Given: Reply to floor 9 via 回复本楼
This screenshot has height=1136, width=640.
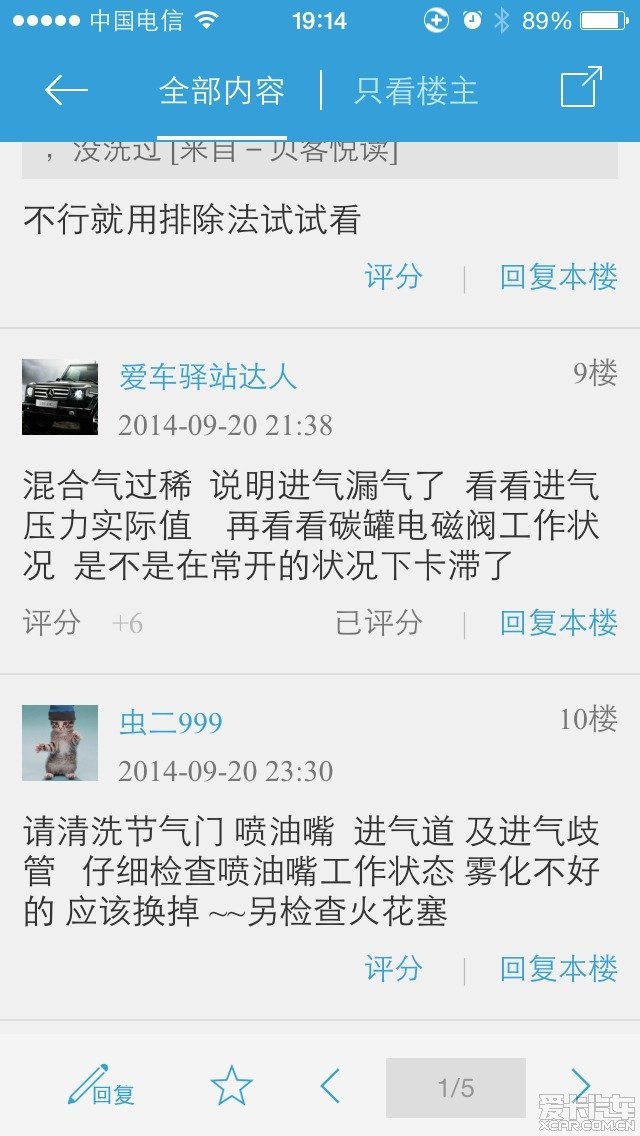Looking at the screenshot, I should (x=558, y=623).
